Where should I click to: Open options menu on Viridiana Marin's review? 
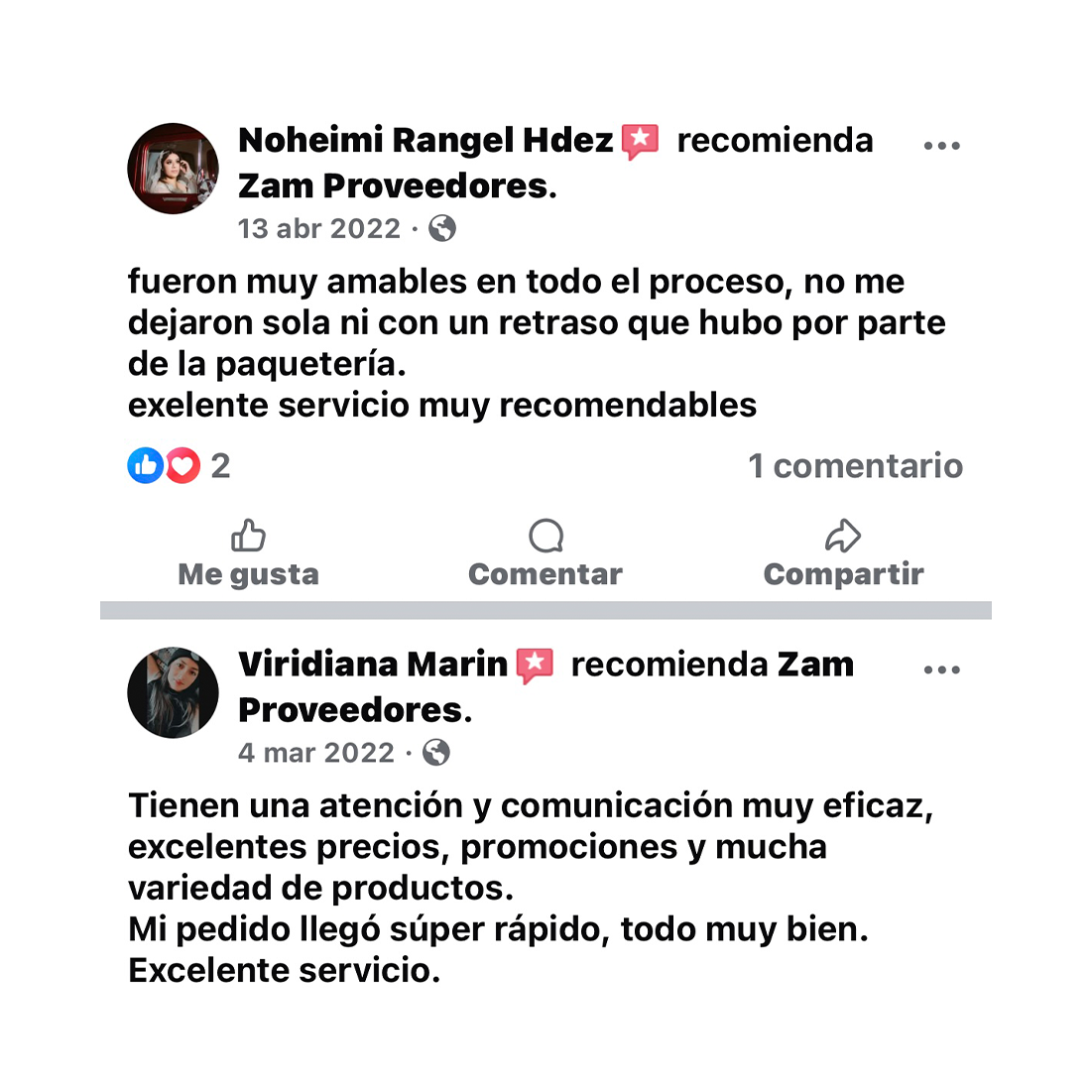(941, 669)
